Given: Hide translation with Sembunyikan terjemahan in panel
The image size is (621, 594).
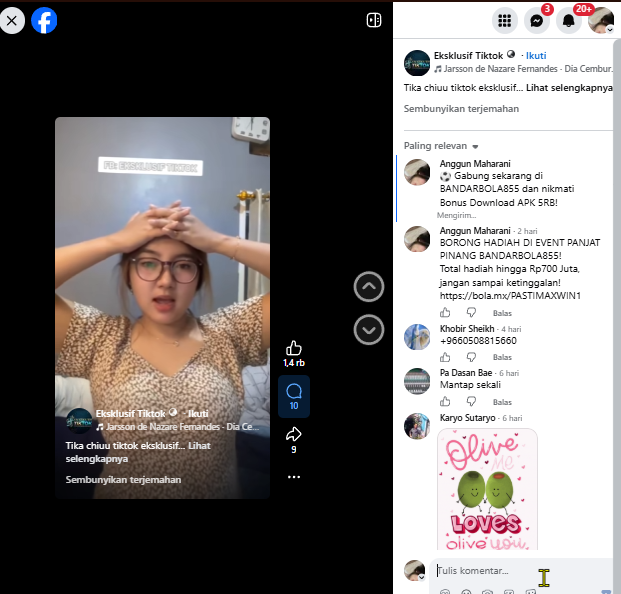Looking at the screenshot, I should click(x=461, y=109).
